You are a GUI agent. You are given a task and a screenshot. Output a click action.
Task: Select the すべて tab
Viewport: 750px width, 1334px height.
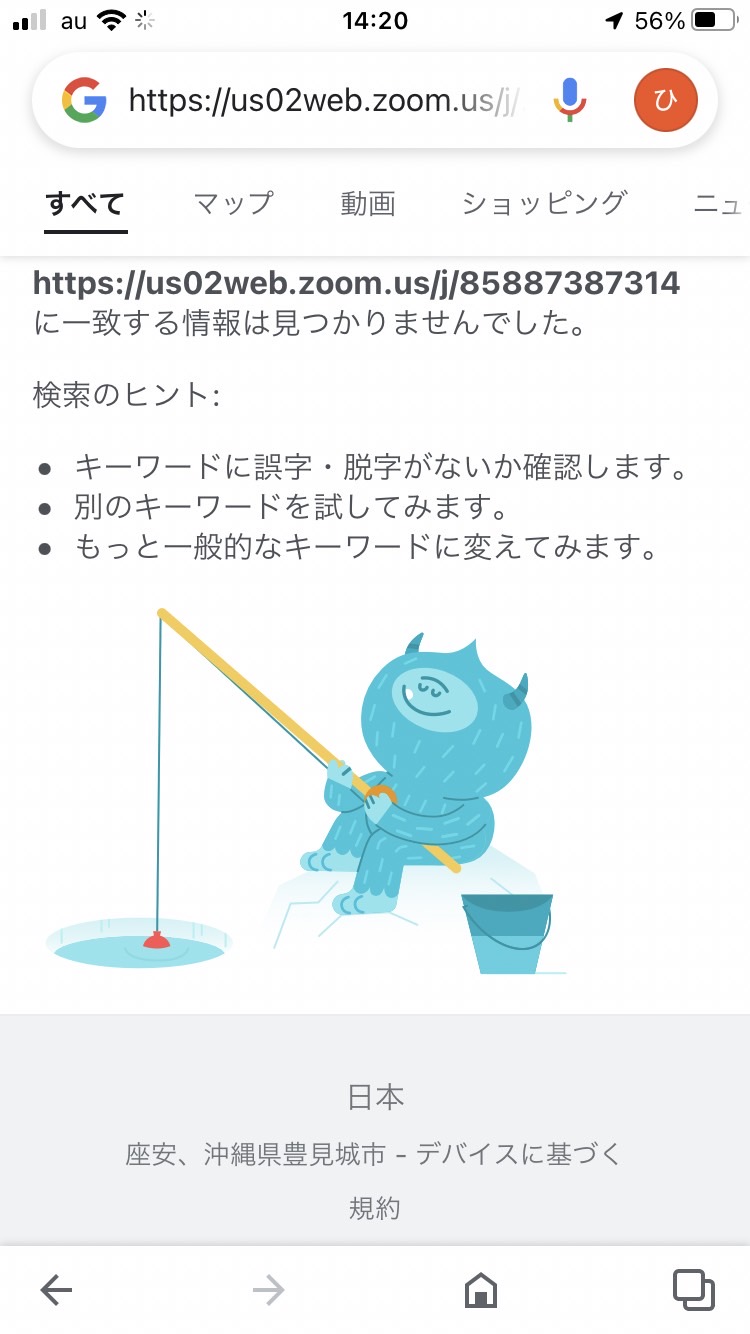[x=86, y=204]
